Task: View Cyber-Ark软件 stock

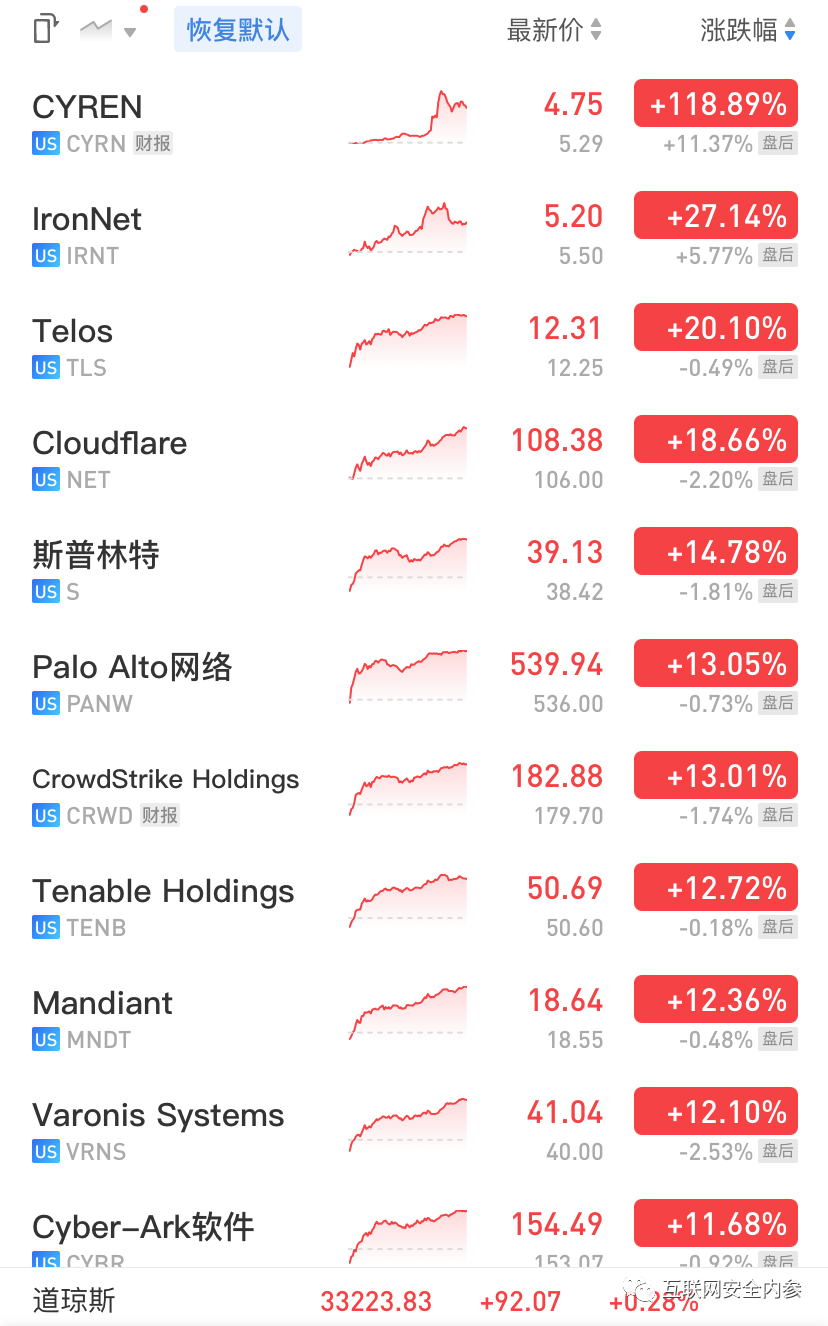Action: point(414,1228)
